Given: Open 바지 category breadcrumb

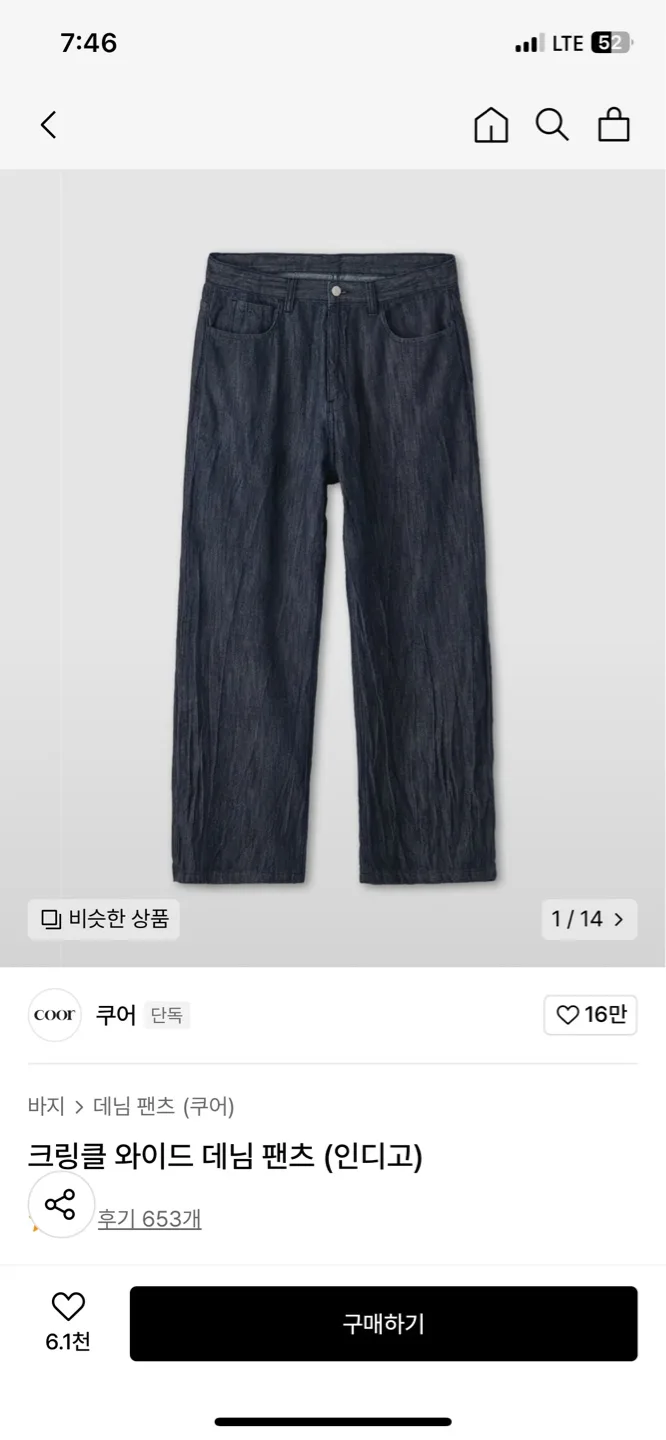Looking at the screenshot, I should pos(46,1106).
